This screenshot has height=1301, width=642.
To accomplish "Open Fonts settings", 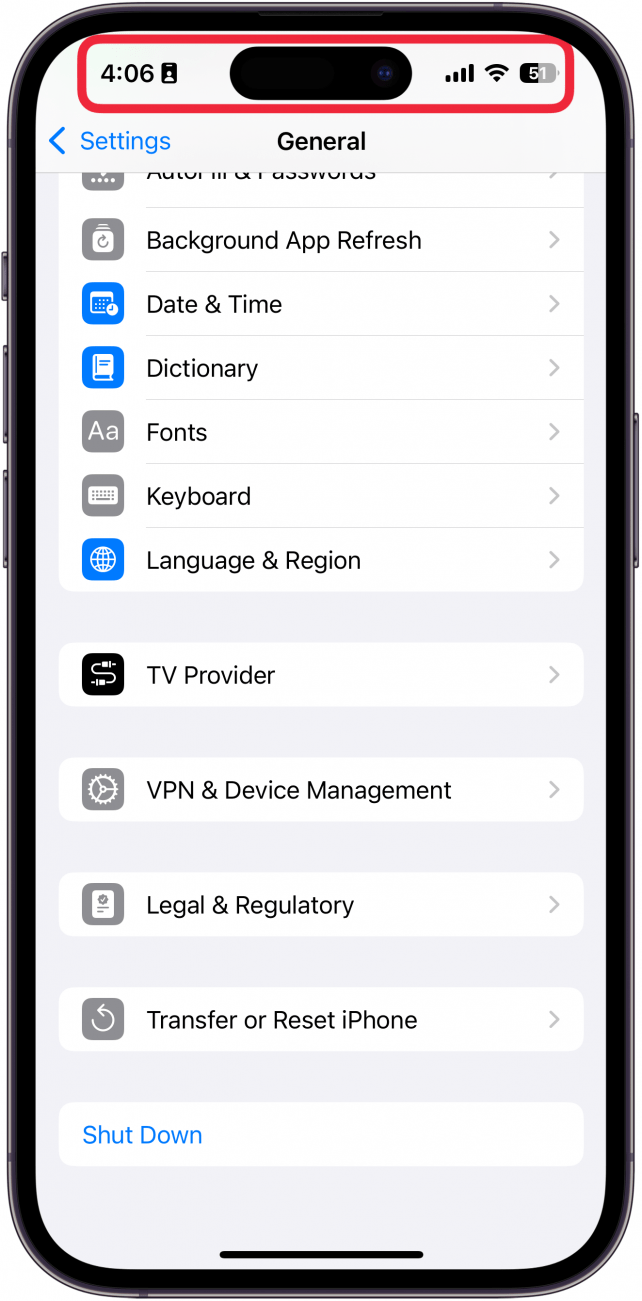I will tap(320, 432).
